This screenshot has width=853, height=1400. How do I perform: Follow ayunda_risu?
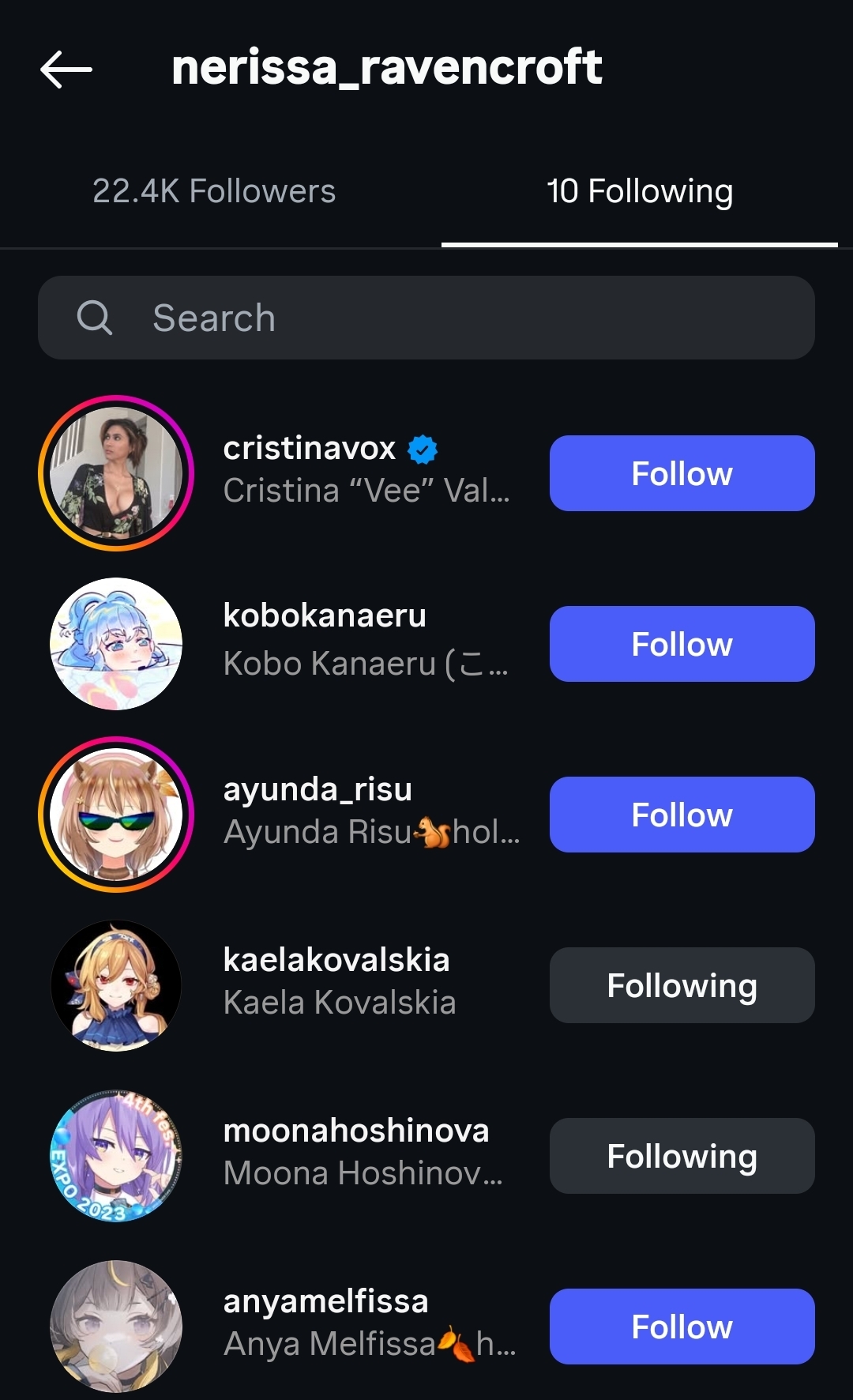[682, 815]
